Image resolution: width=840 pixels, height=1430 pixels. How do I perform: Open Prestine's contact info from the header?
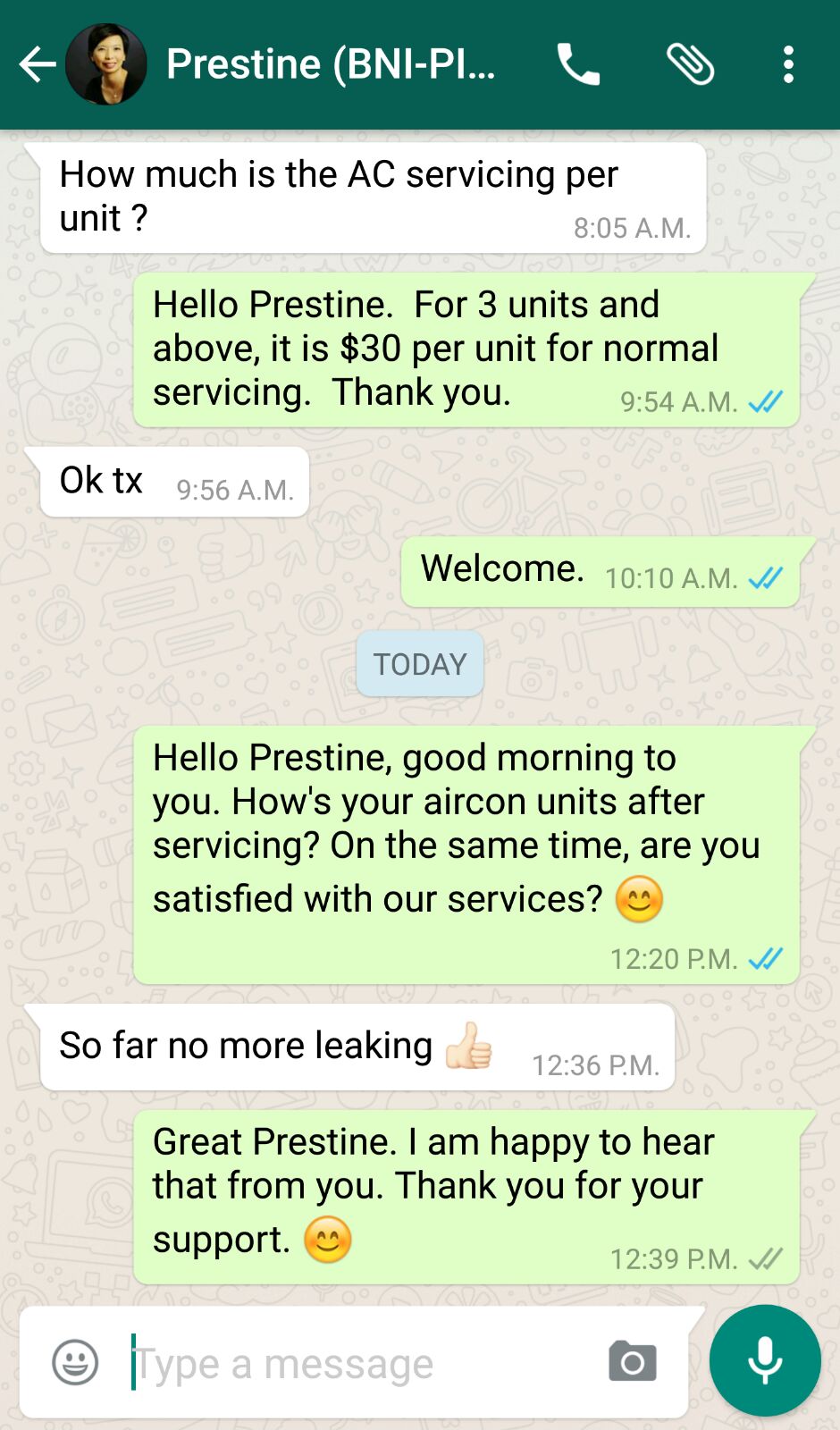coord(331,64)
